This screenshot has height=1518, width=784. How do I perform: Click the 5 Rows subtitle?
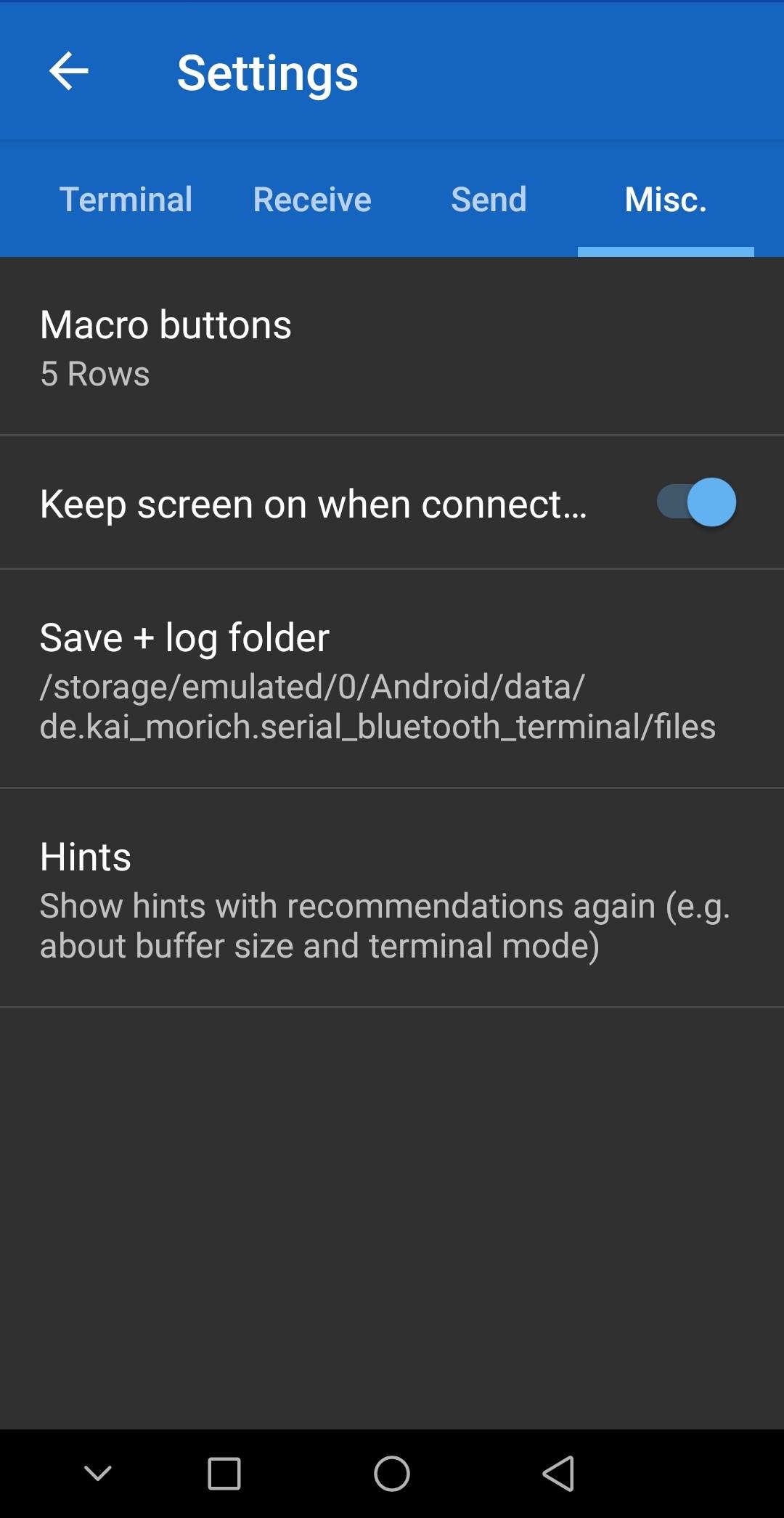click(x=94, y=374)
